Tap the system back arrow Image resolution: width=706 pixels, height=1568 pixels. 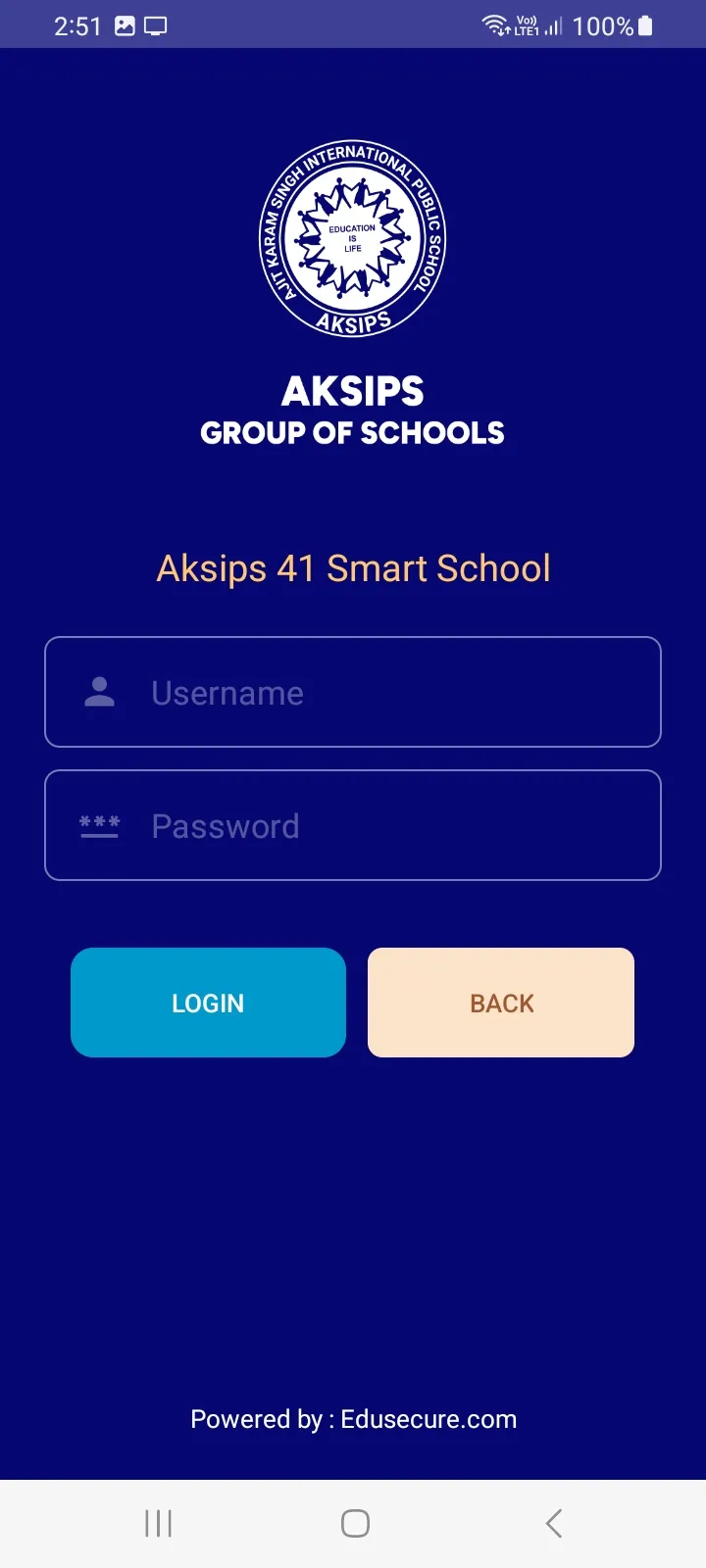[554, 1523]
